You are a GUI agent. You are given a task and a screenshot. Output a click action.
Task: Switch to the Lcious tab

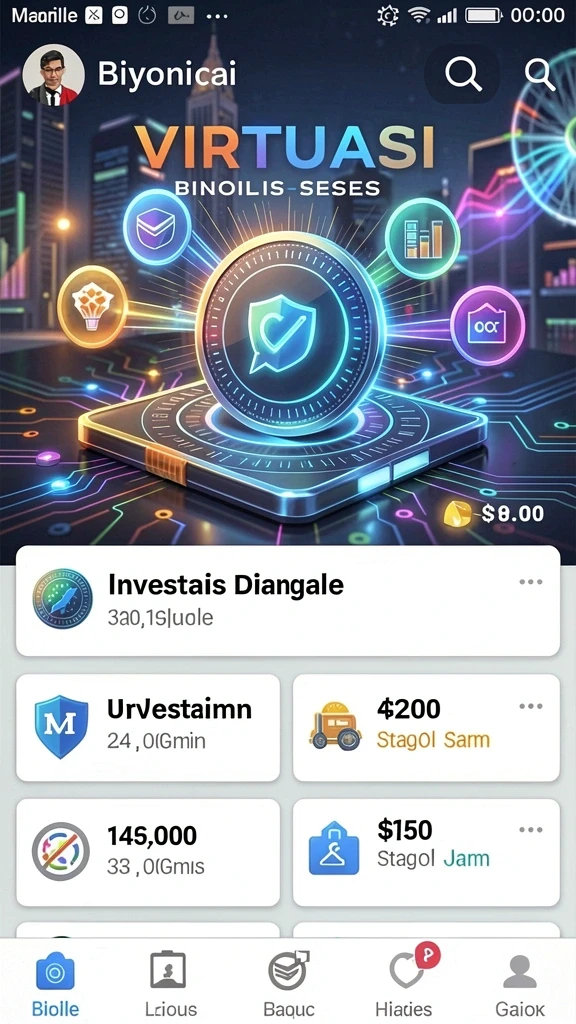tap(170, 983)
